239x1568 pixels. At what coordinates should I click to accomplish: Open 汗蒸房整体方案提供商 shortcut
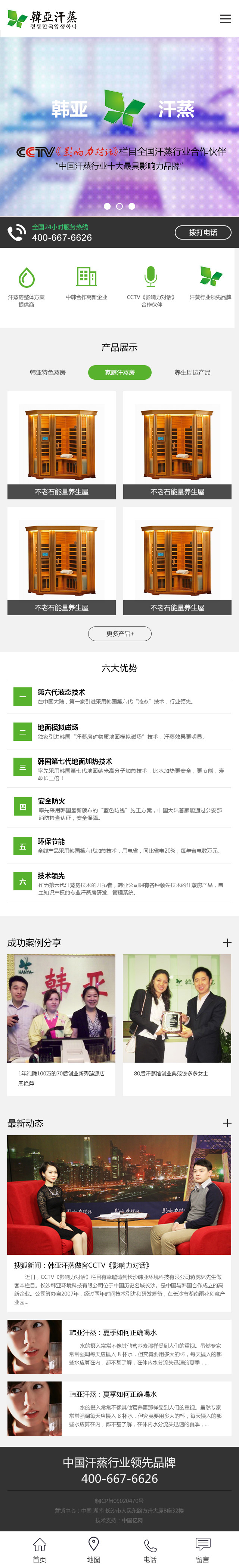tap(26, 286)
